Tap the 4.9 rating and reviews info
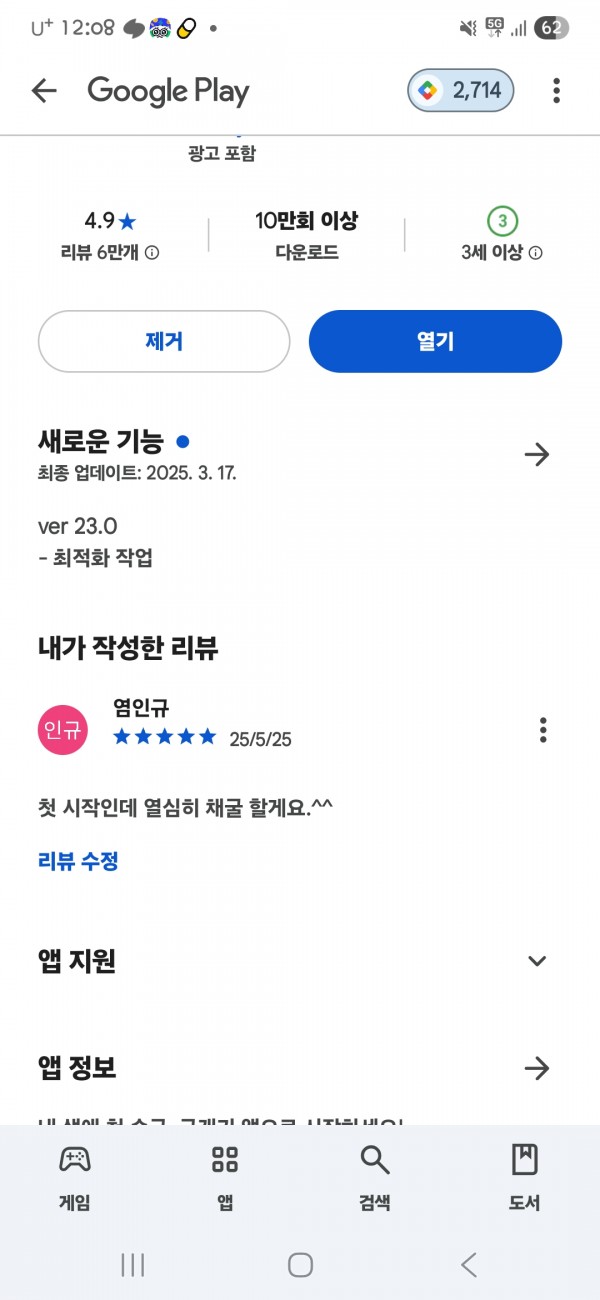This screenshot has width=600, height=1300. coord(109,236)
